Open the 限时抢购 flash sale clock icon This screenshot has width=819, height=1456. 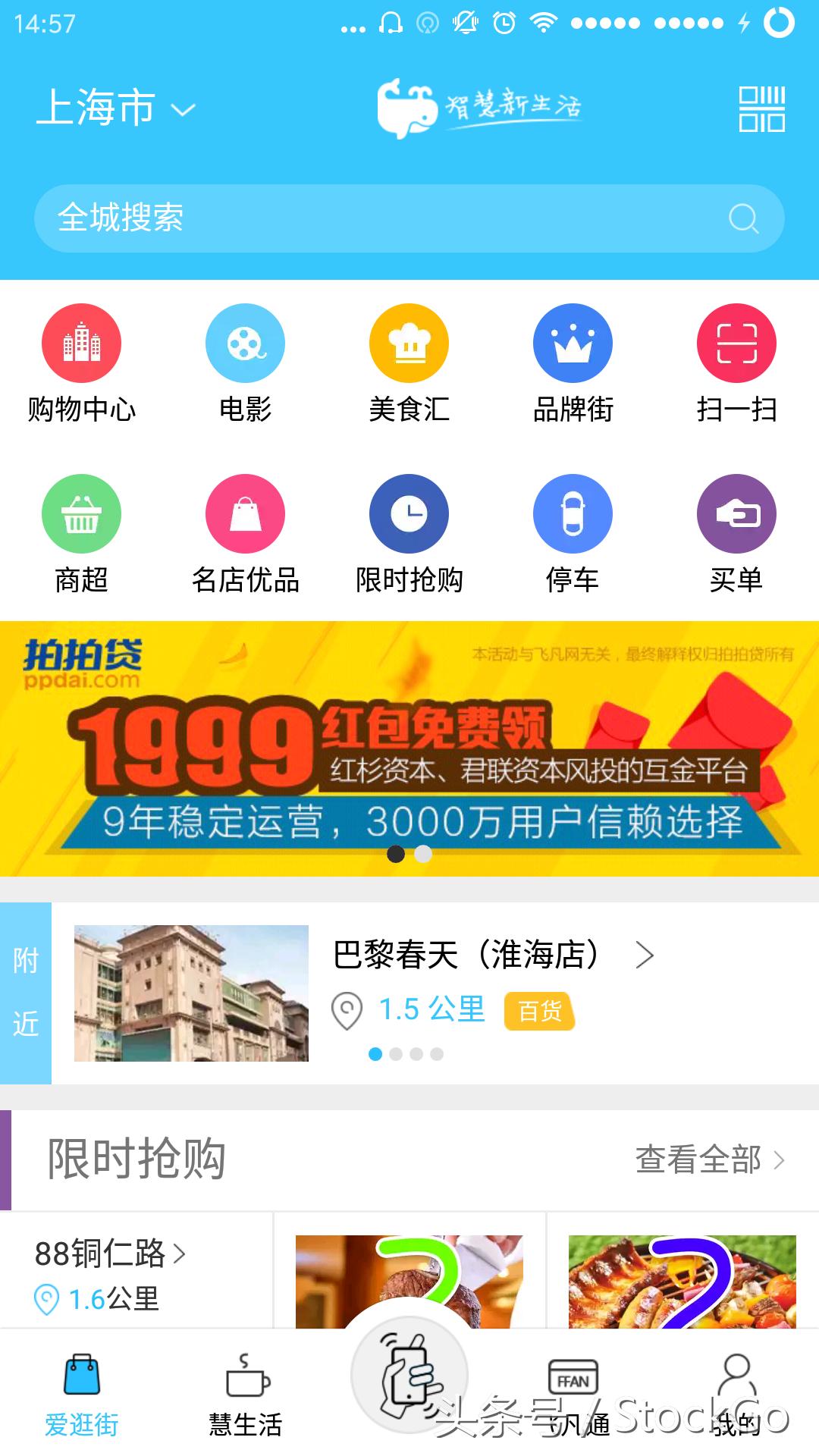tap(409, 513)
